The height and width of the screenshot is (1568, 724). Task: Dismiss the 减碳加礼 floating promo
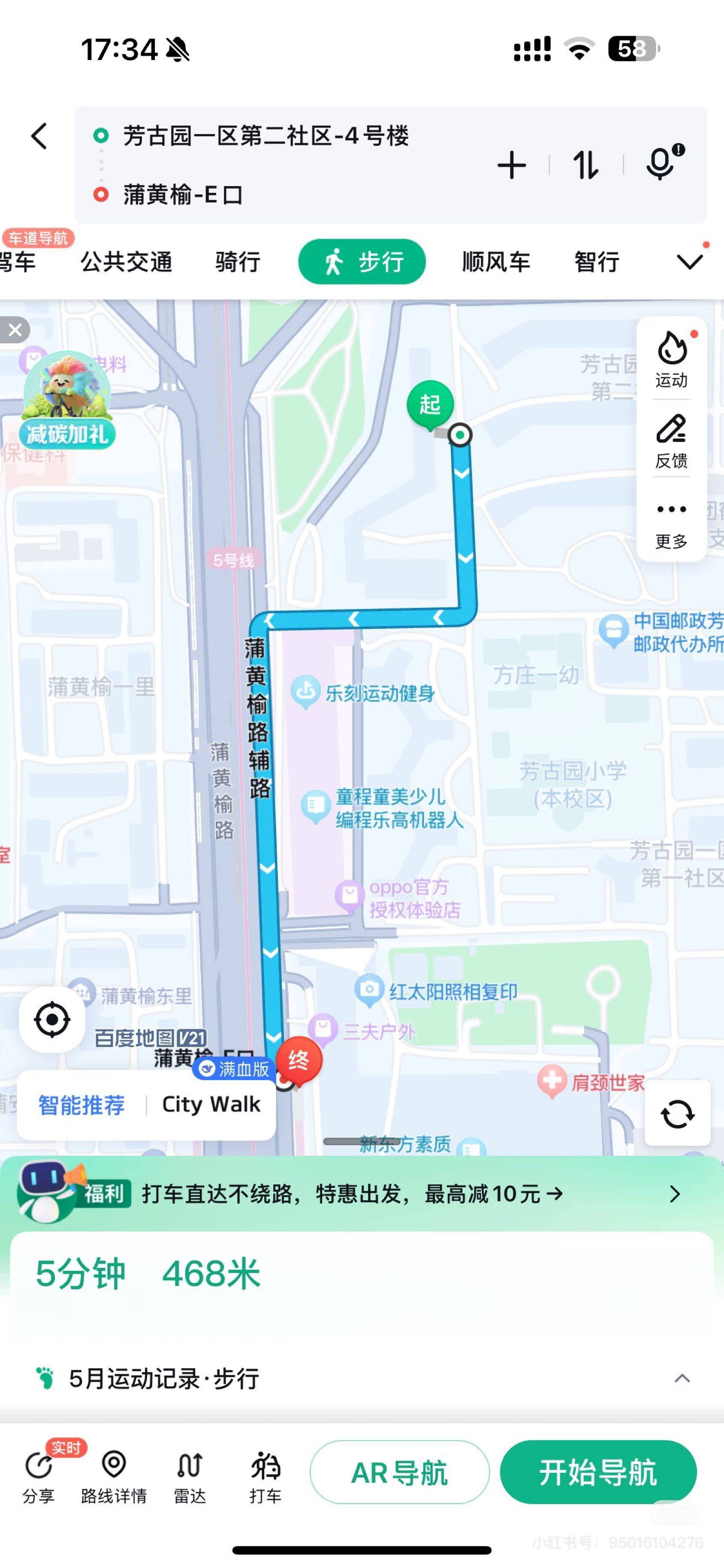click(x=15, y=330)
